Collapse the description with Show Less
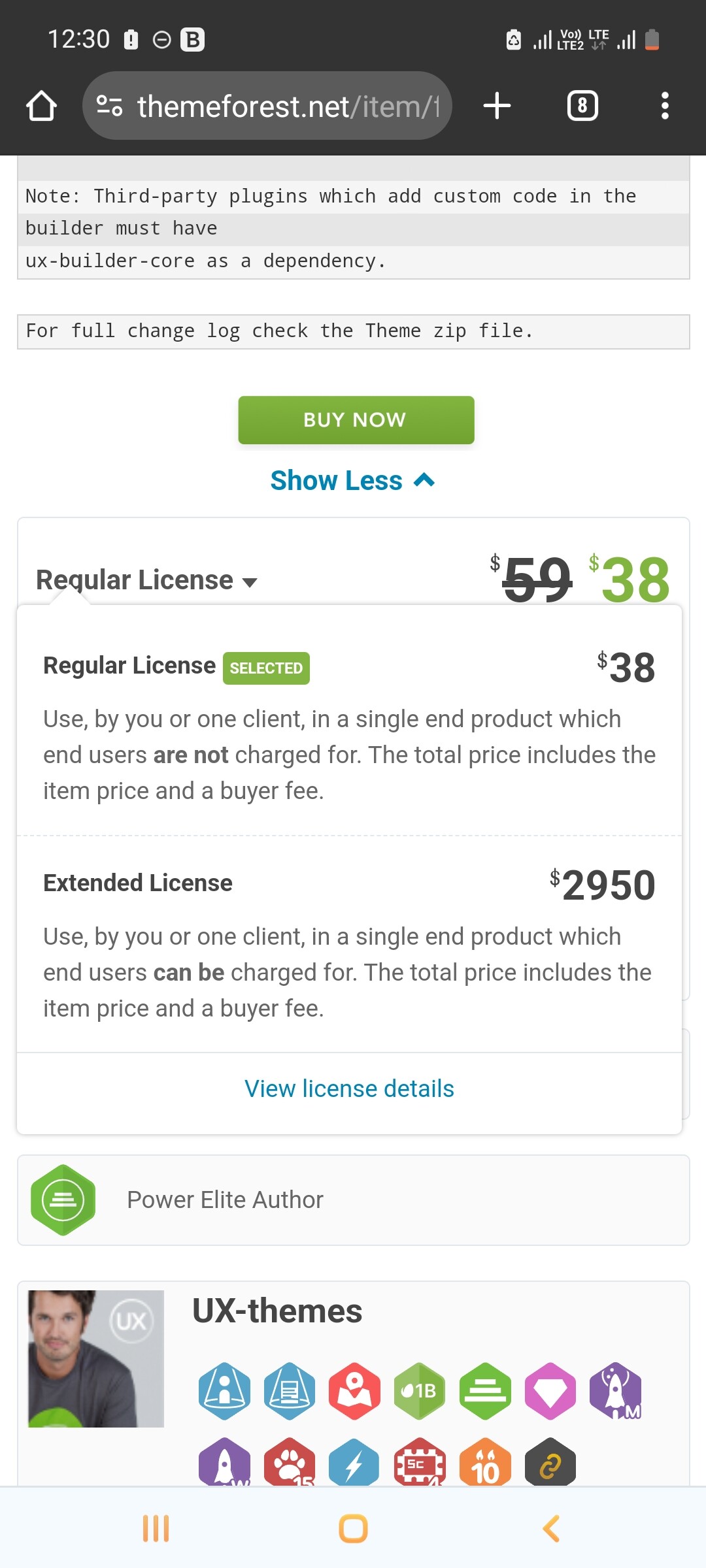 pyautogui.click(x=353, y=481)
